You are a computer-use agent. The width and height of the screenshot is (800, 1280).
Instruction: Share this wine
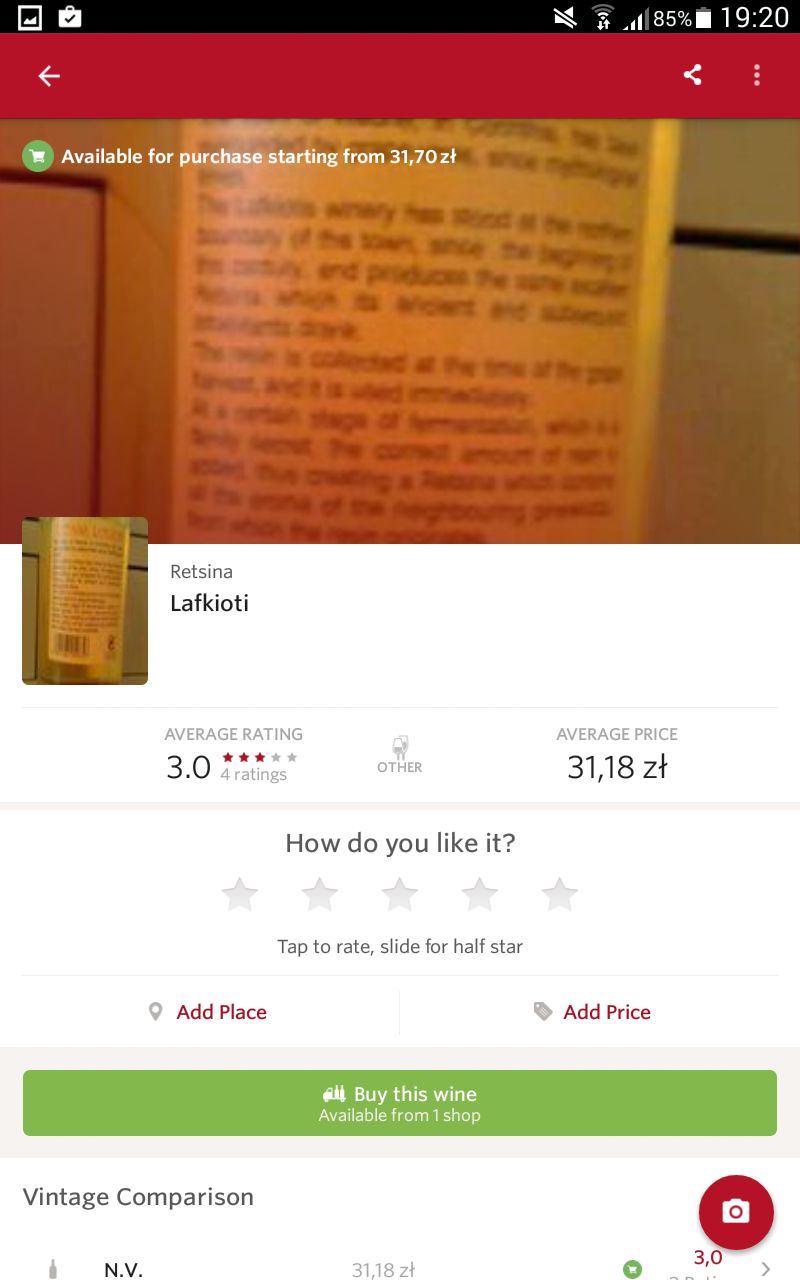[x=692, y=75]
